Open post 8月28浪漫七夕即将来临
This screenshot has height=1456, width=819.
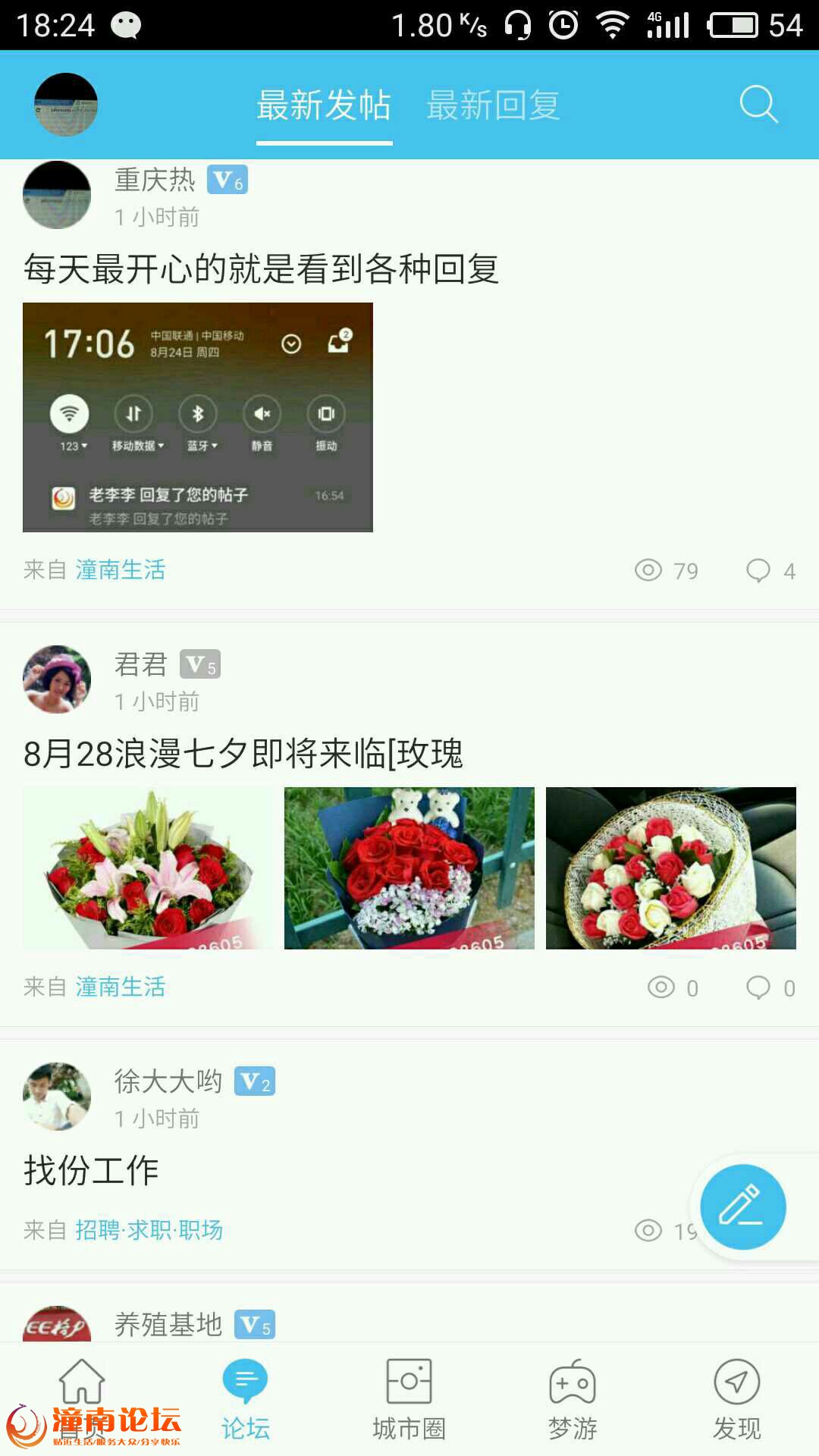pyautogui.click(x=243, y=754)
